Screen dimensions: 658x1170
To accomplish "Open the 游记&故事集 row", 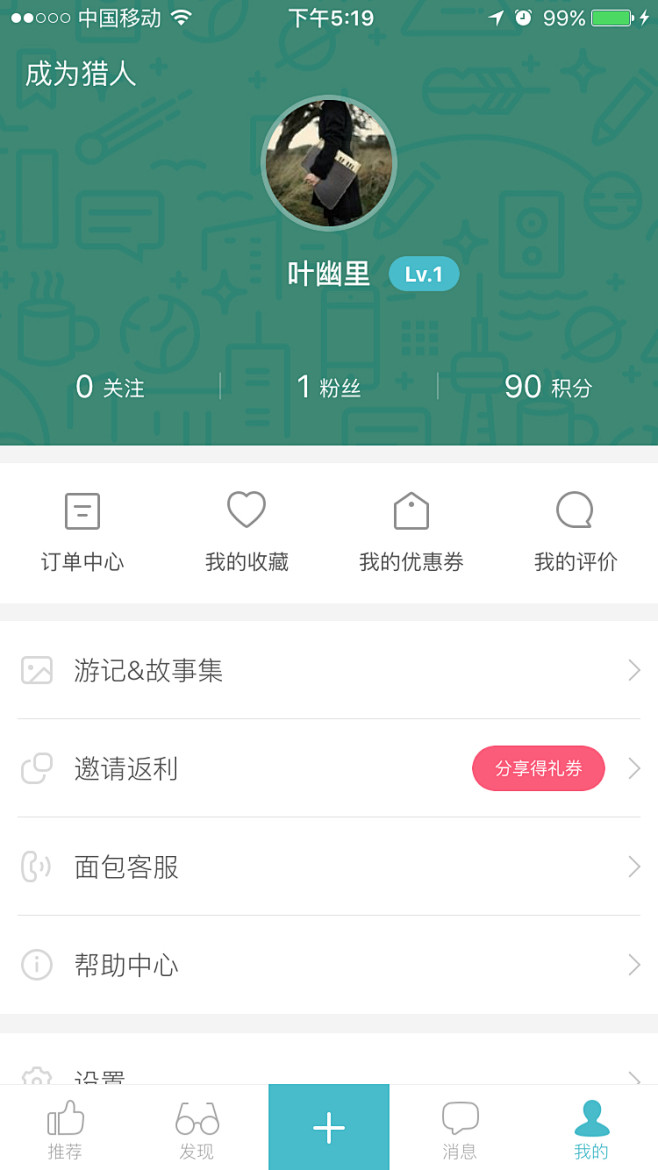I will pyautogui.click(x=329, y=670).
